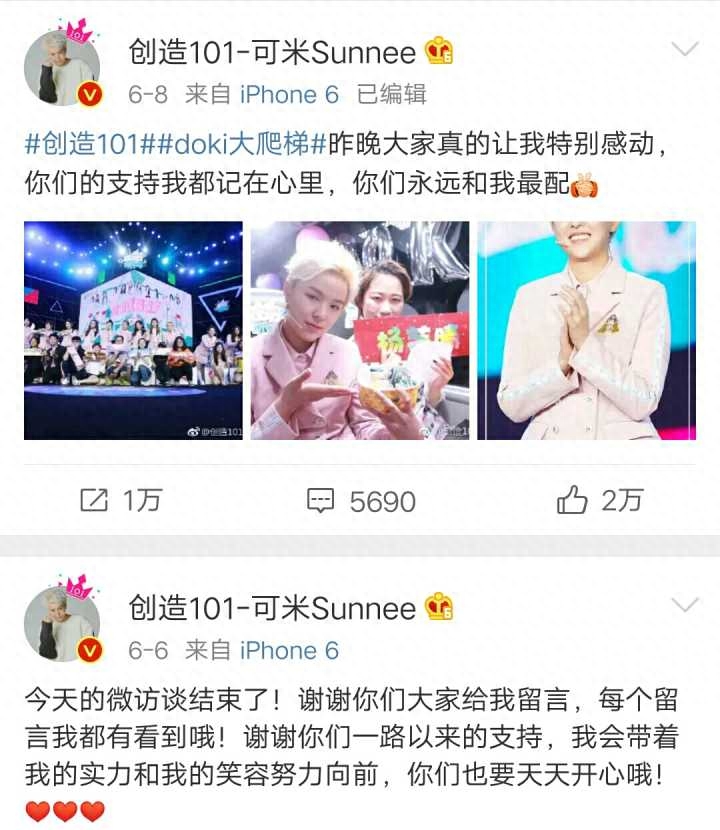Open the 创造101-可米Sunnee username on the 6-8 post

click(272, 51)
